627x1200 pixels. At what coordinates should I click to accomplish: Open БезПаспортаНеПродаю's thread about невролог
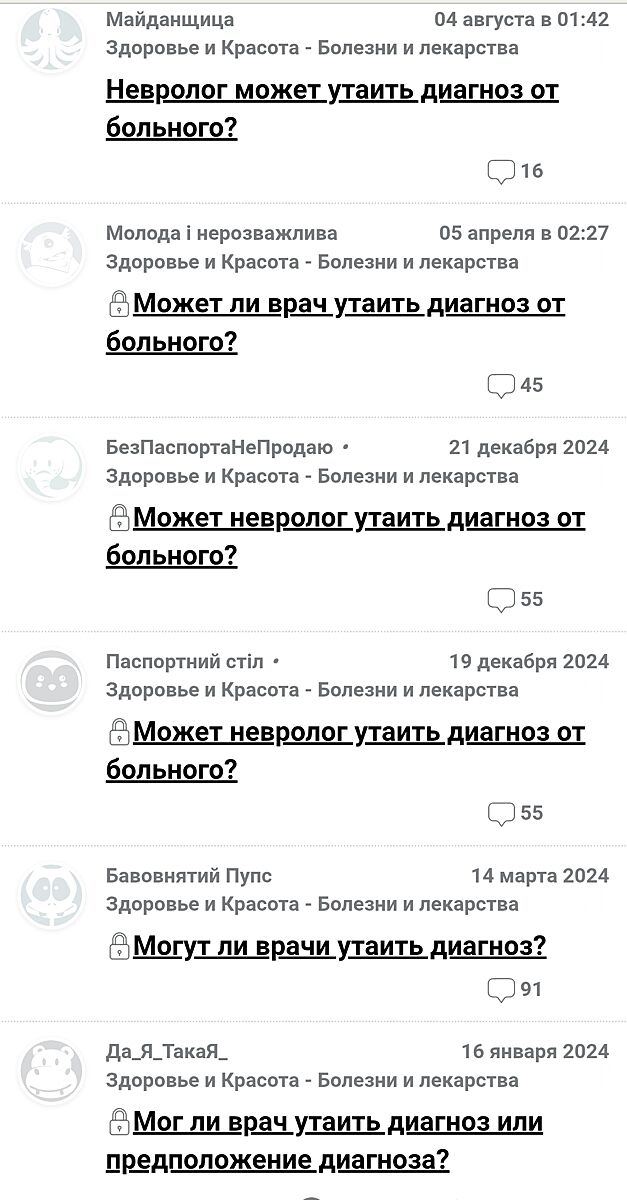(x=358, y=518)
